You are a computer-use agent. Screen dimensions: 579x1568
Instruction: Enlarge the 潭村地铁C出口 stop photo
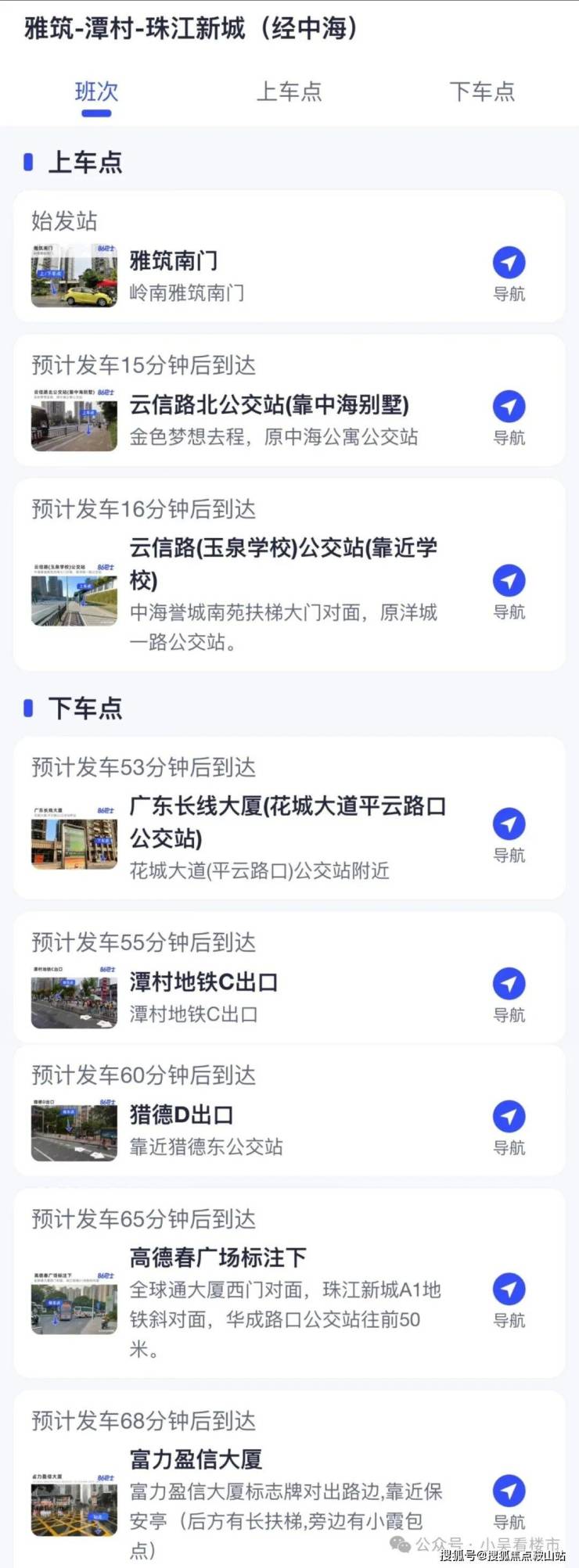74,997
